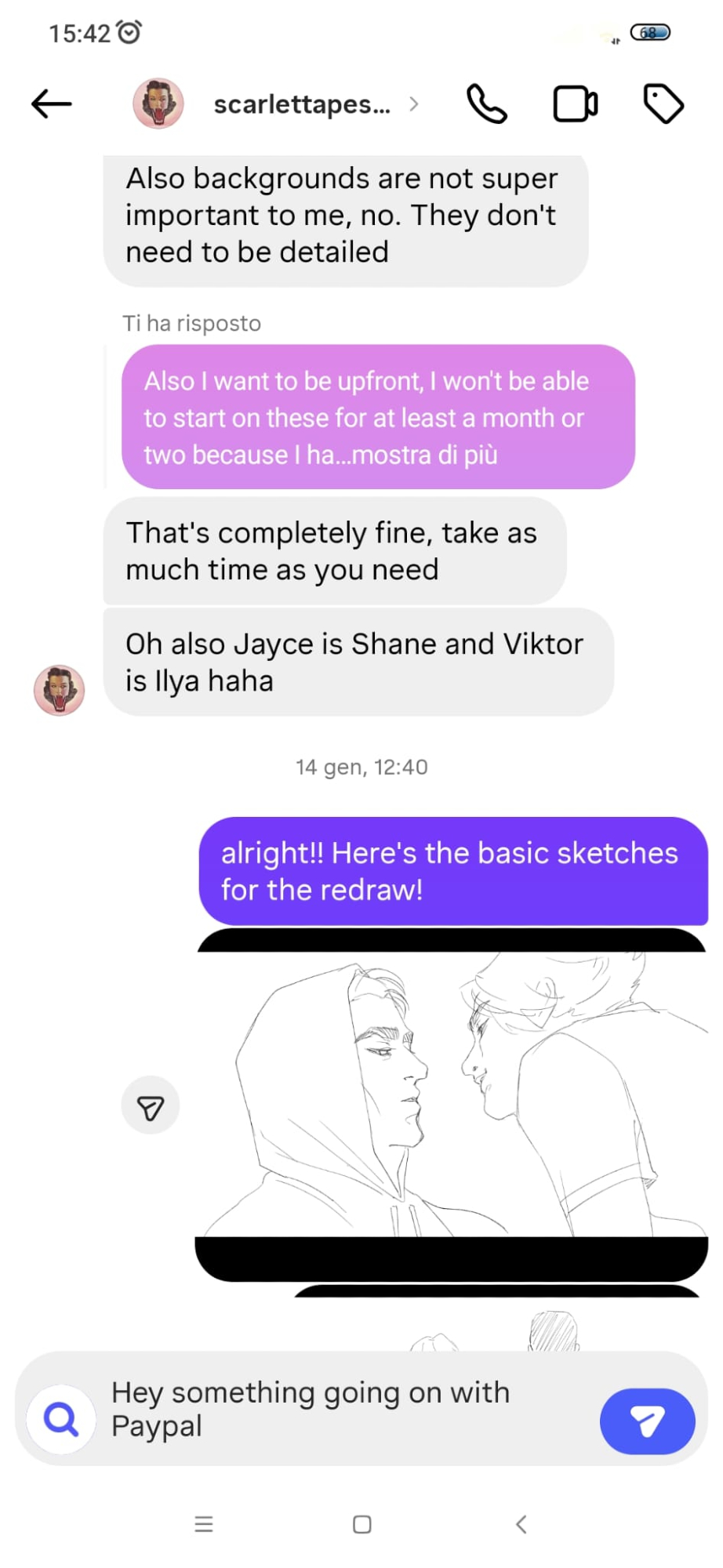Screen dimensions: 723x1568
Task: Tap sender avatar beside Jayce message
Action: tap(60, 690)
